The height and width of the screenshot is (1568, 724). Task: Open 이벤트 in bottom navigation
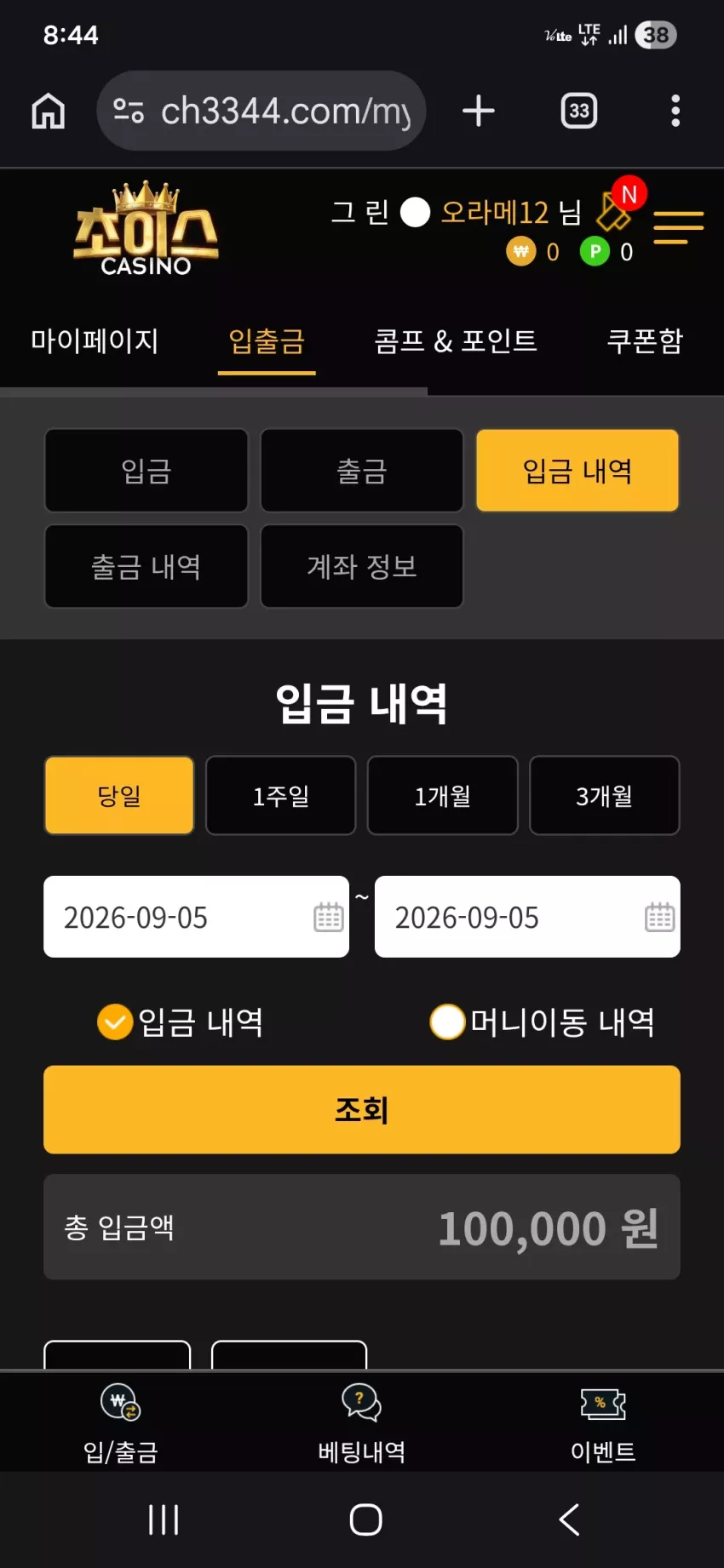click(603, 1423)
